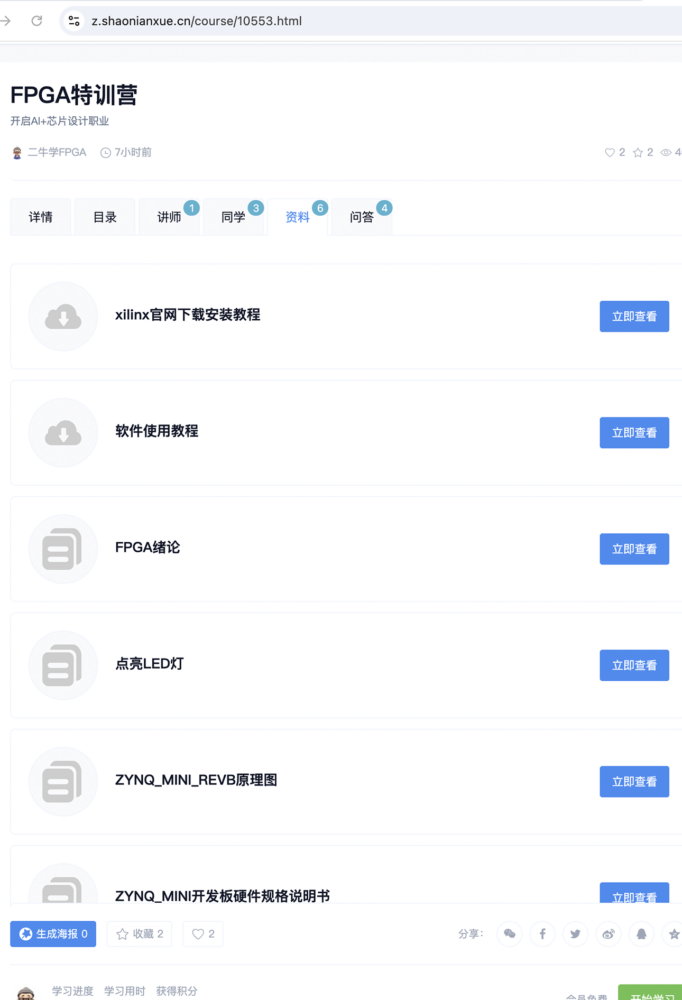Add course to favorites via 收藏
682x1000 pixels.
tap(140, 934)
